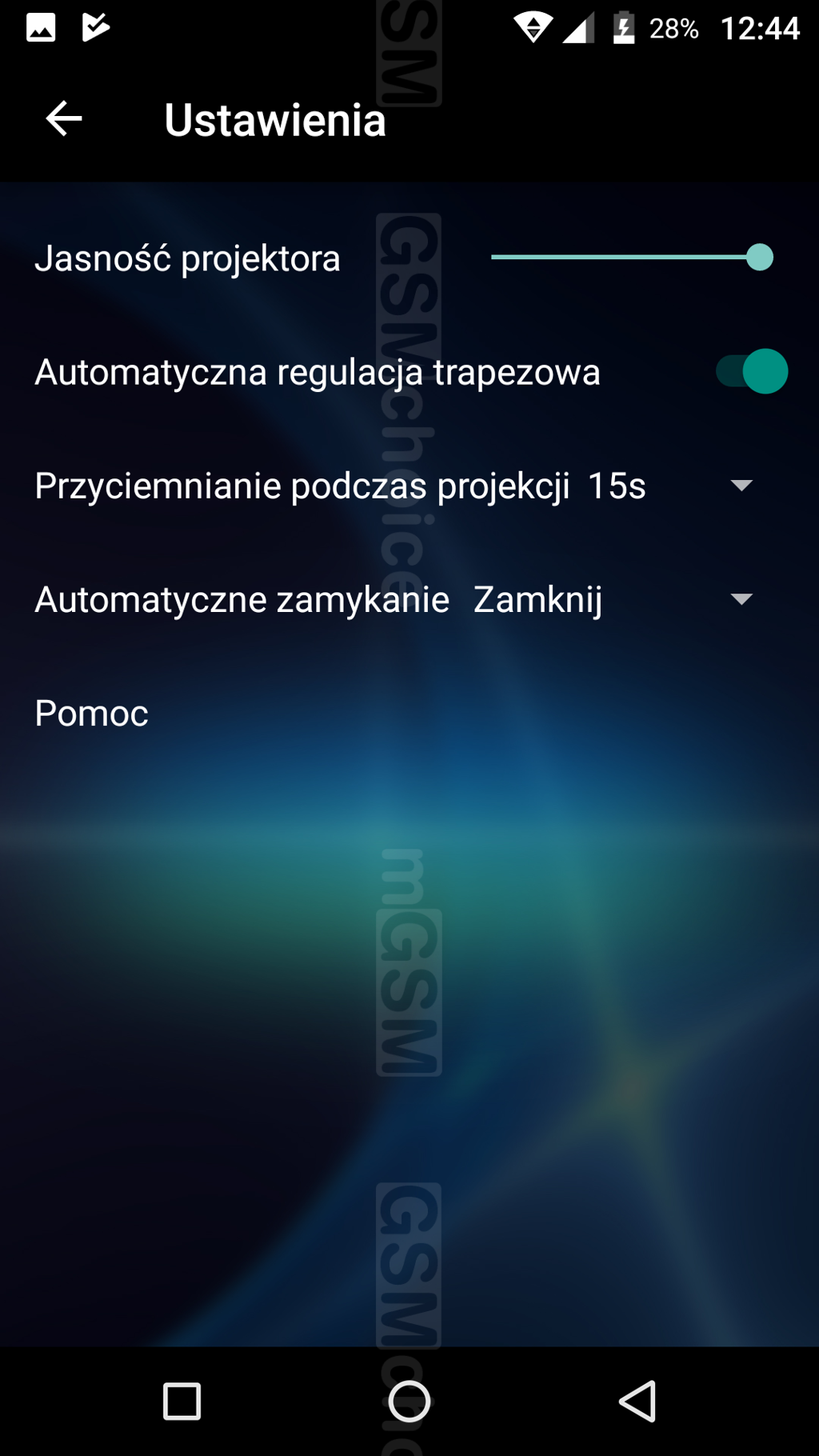Tap the system home button
The height and width of the screenshot is (1456, 819).
409,1402
